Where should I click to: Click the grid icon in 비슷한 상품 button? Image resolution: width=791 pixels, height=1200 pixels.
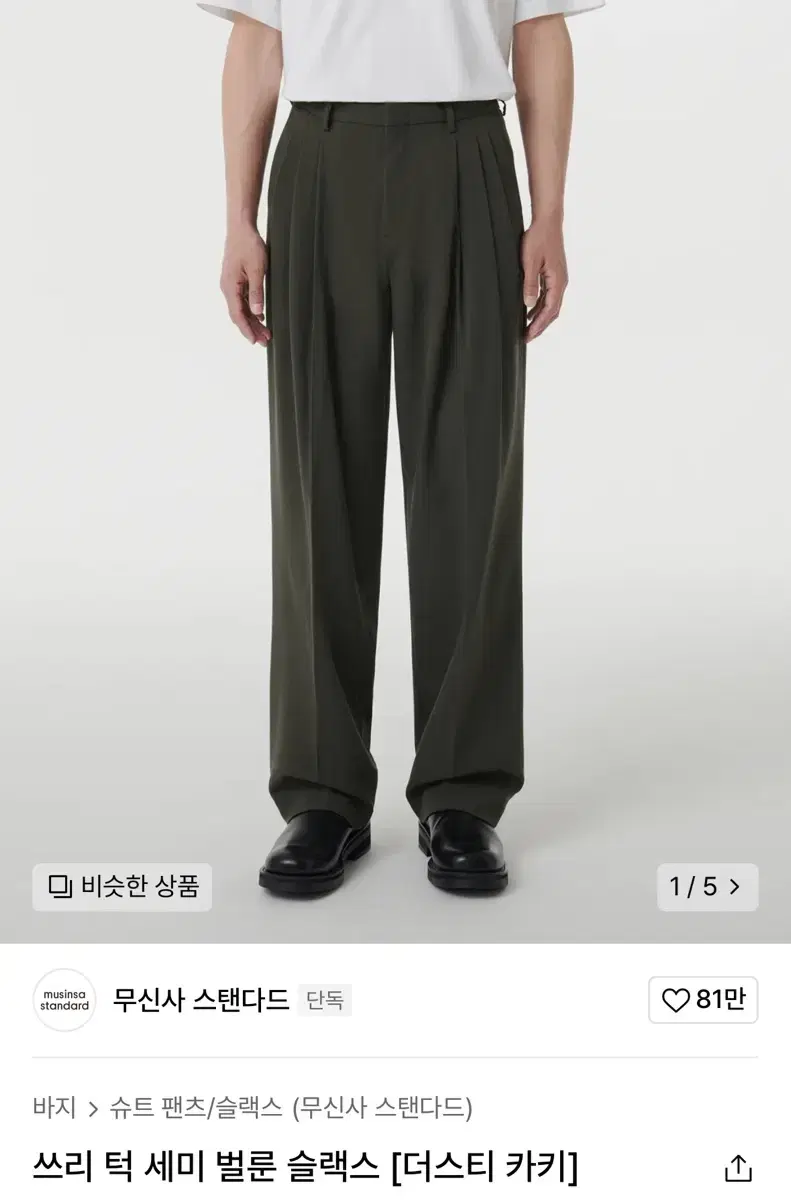click(x=62, y=884)
